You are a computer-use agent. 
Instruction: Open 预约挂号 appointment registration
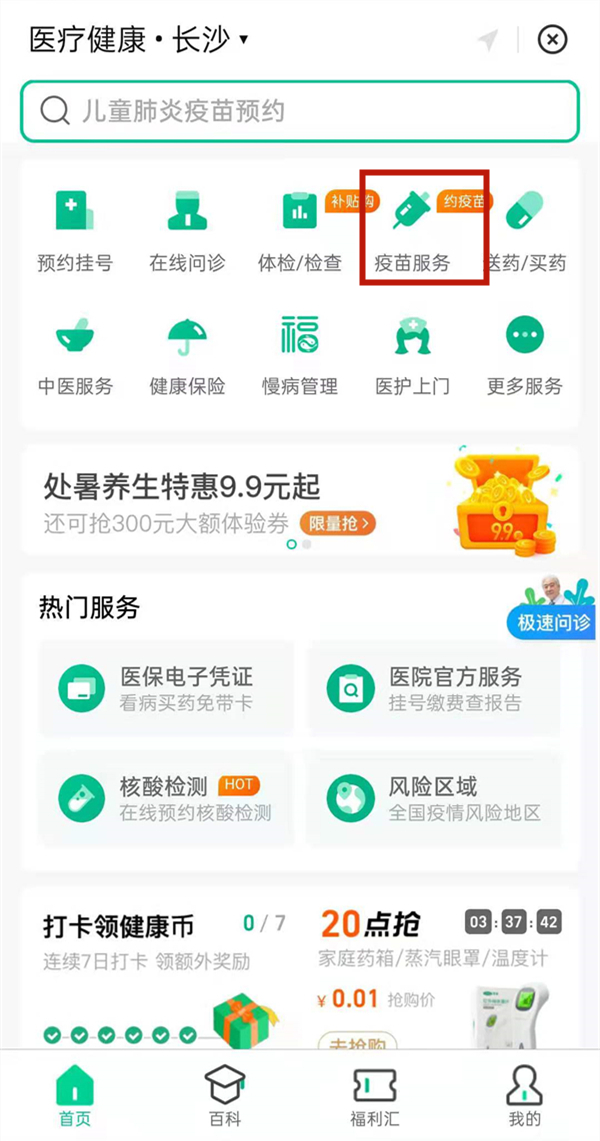[75, 230]
